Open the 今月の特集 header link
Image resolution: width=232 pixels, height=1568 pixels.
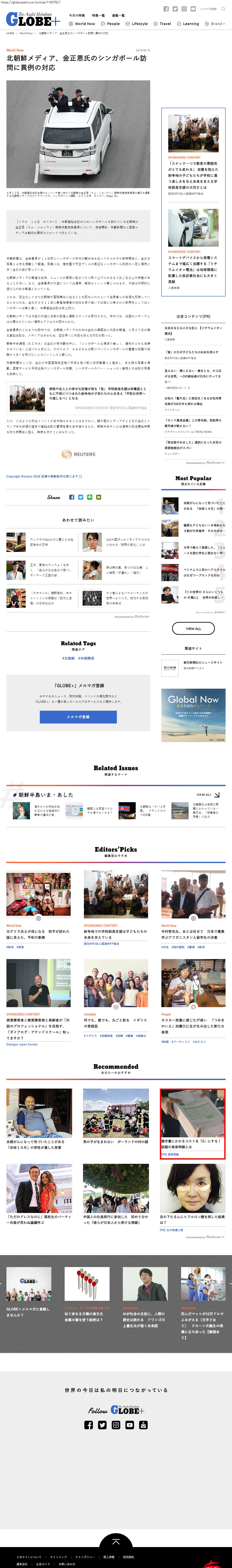(x=77, y=15)
